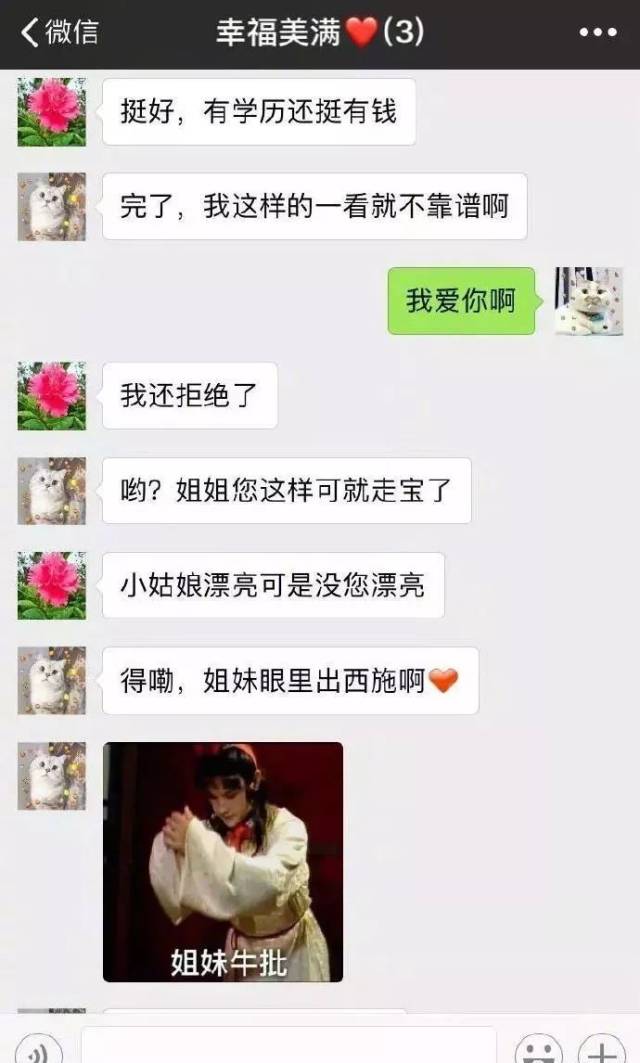Open cat avatar next to 完了，我这样的一看就不靠谱啊
The width and height of the screenshot is (640, 1063).
[x=52, y=207]
